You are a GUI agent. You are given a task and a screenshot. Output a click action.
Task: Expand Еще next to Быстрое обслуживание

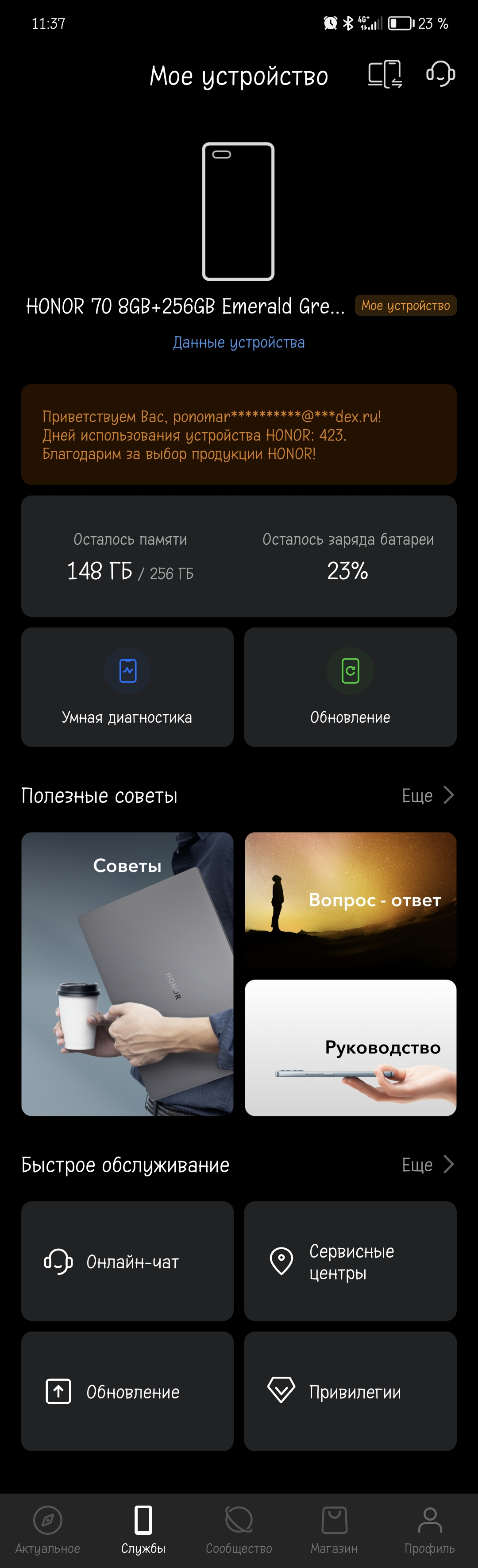(428, 1165)
